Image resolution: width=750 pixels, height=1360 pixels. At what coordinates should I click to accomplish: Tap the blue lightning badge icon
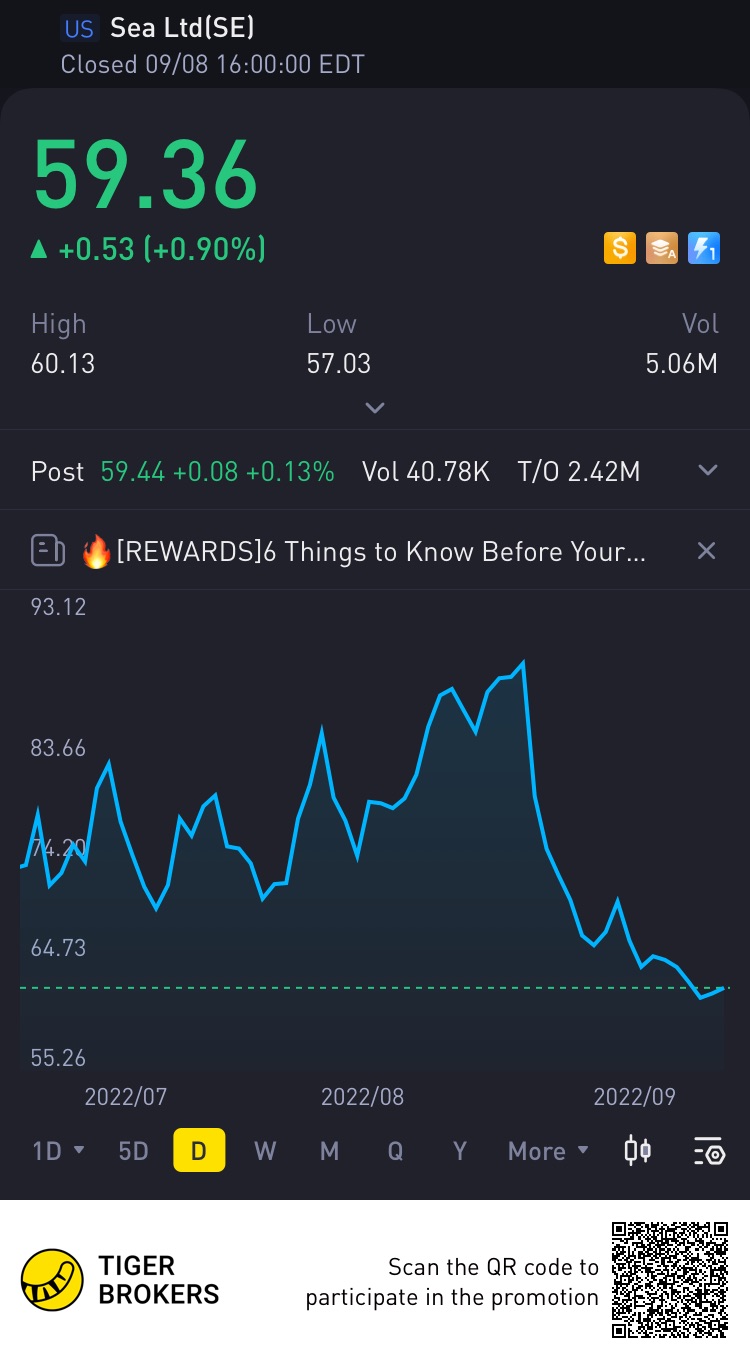pyautogui.click(x=704, y=248)
